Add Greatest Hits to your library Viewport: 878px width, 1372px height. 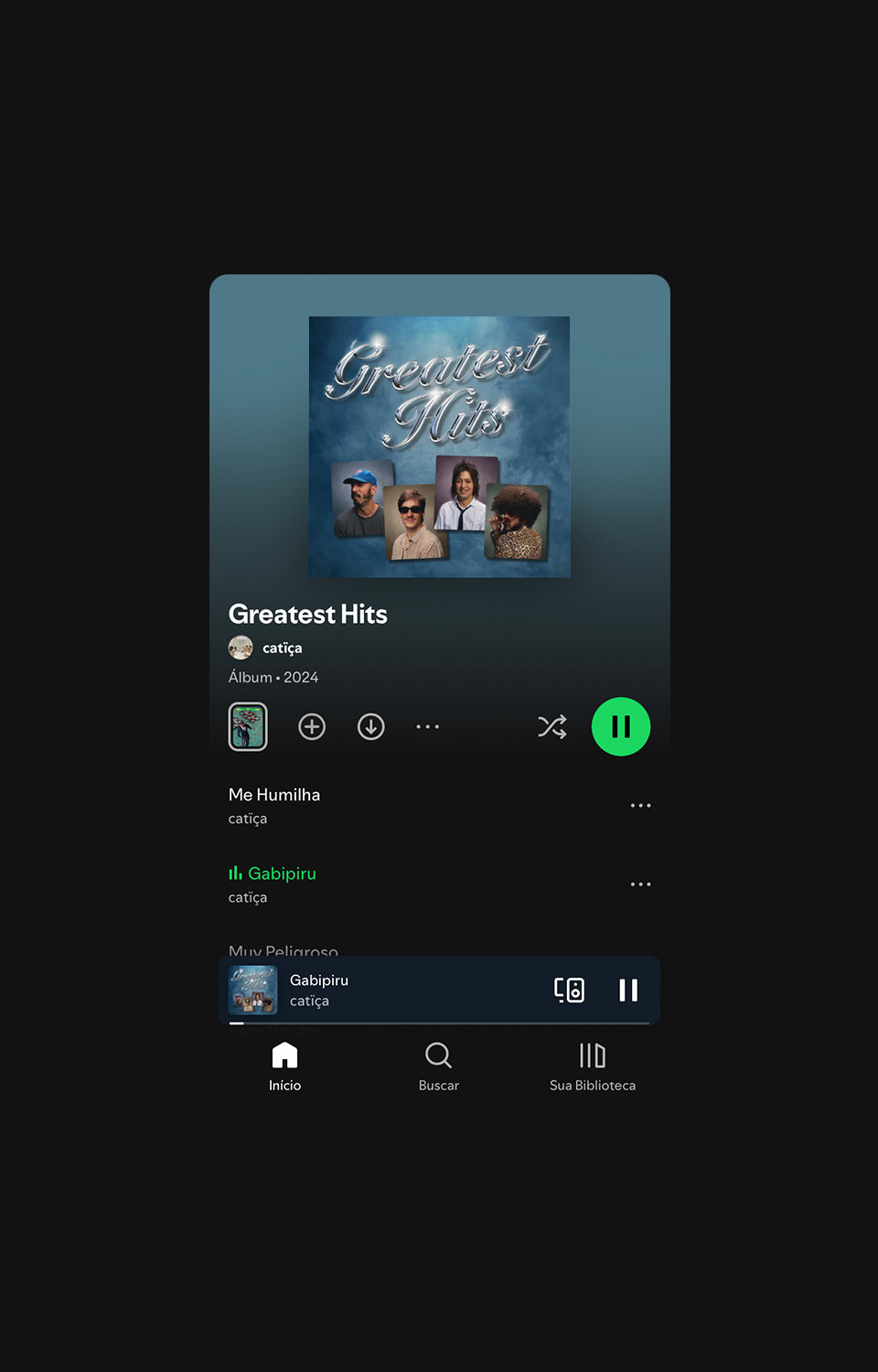(312, 727)
